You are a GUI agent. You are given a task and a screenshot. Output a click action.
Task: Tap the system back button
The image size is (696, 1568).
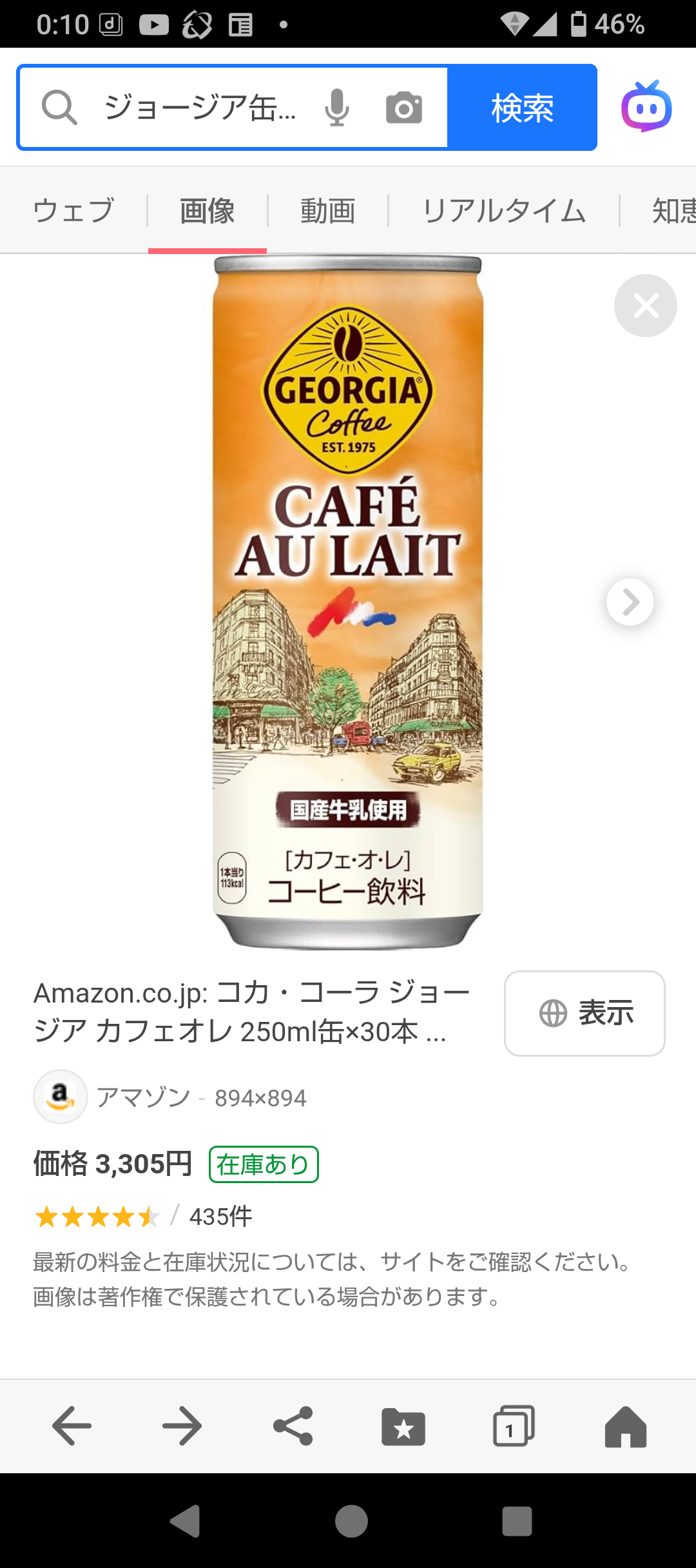(x=185, y=1522)
